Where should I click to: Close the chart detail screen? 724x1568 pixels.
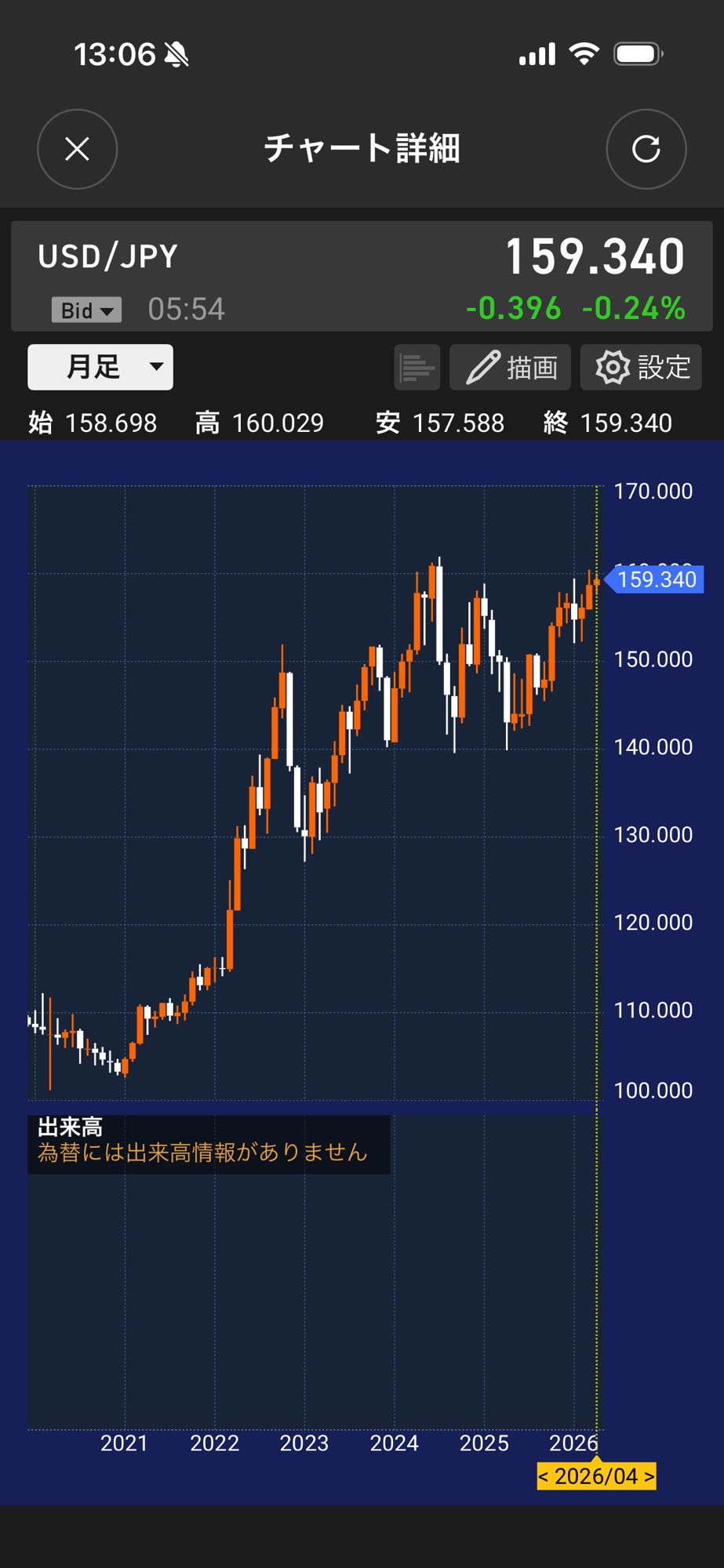point(77,149)
